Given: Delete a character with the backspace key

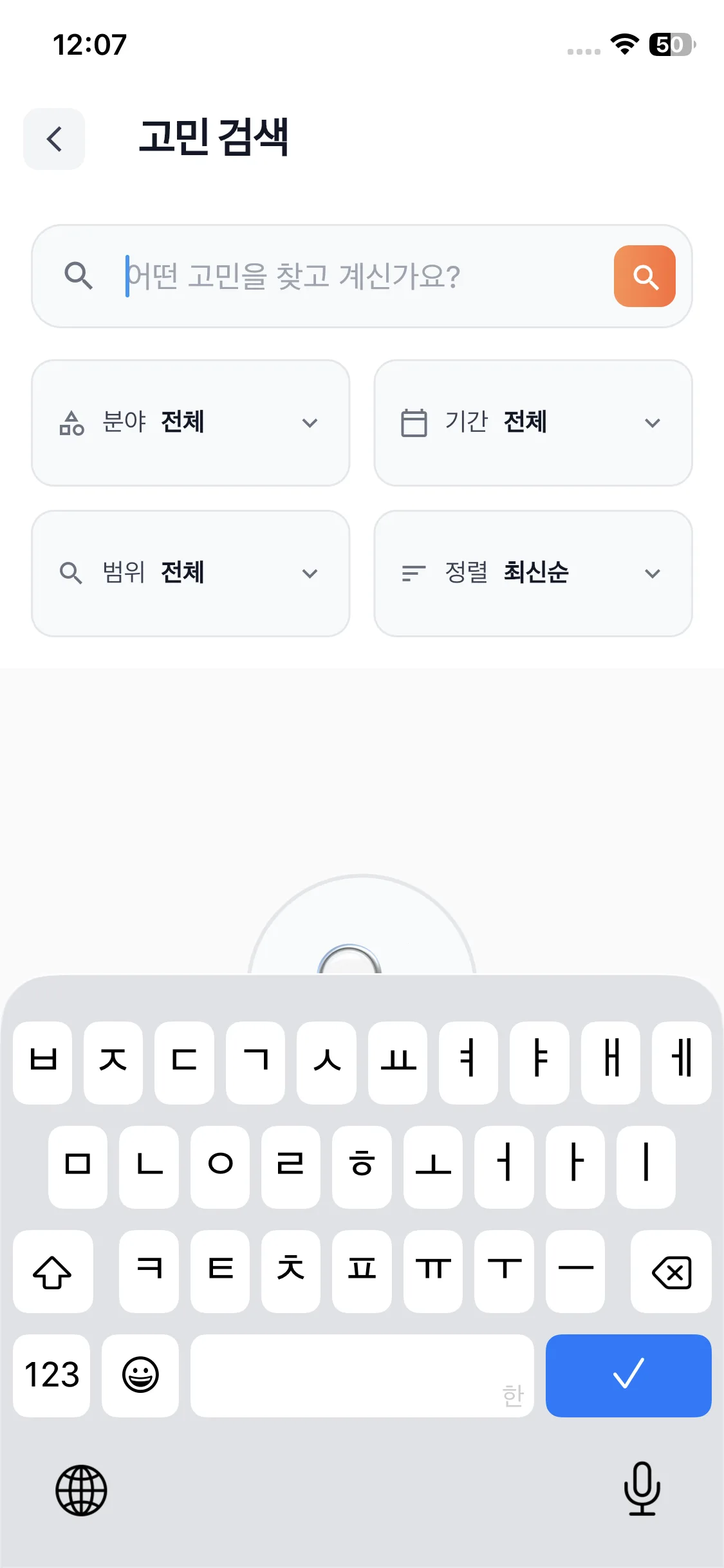Looking at the screenshot, I should pyautogui.click(x=671, y=1272).
